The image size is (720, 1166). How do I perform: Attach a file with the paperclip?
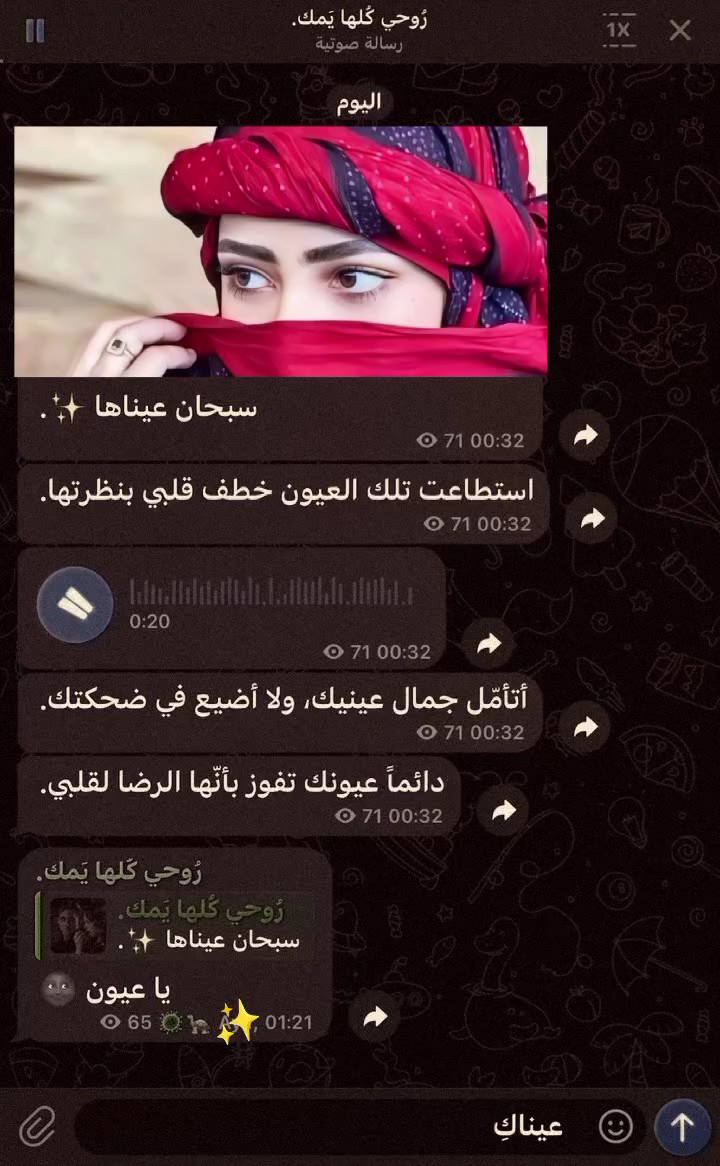38,1127
